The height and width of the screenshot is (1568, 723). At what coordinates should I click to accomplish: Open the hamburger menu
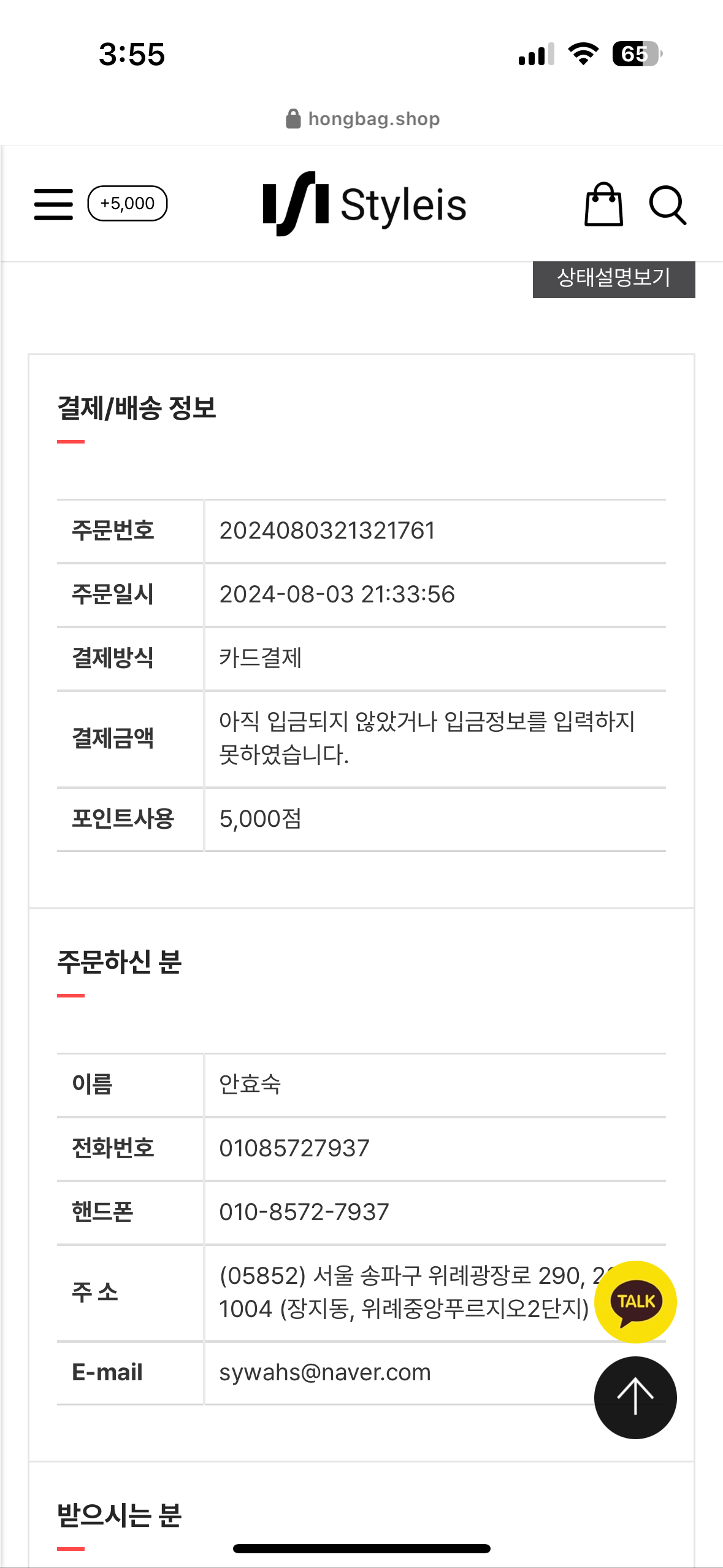[x=53, y=204]
